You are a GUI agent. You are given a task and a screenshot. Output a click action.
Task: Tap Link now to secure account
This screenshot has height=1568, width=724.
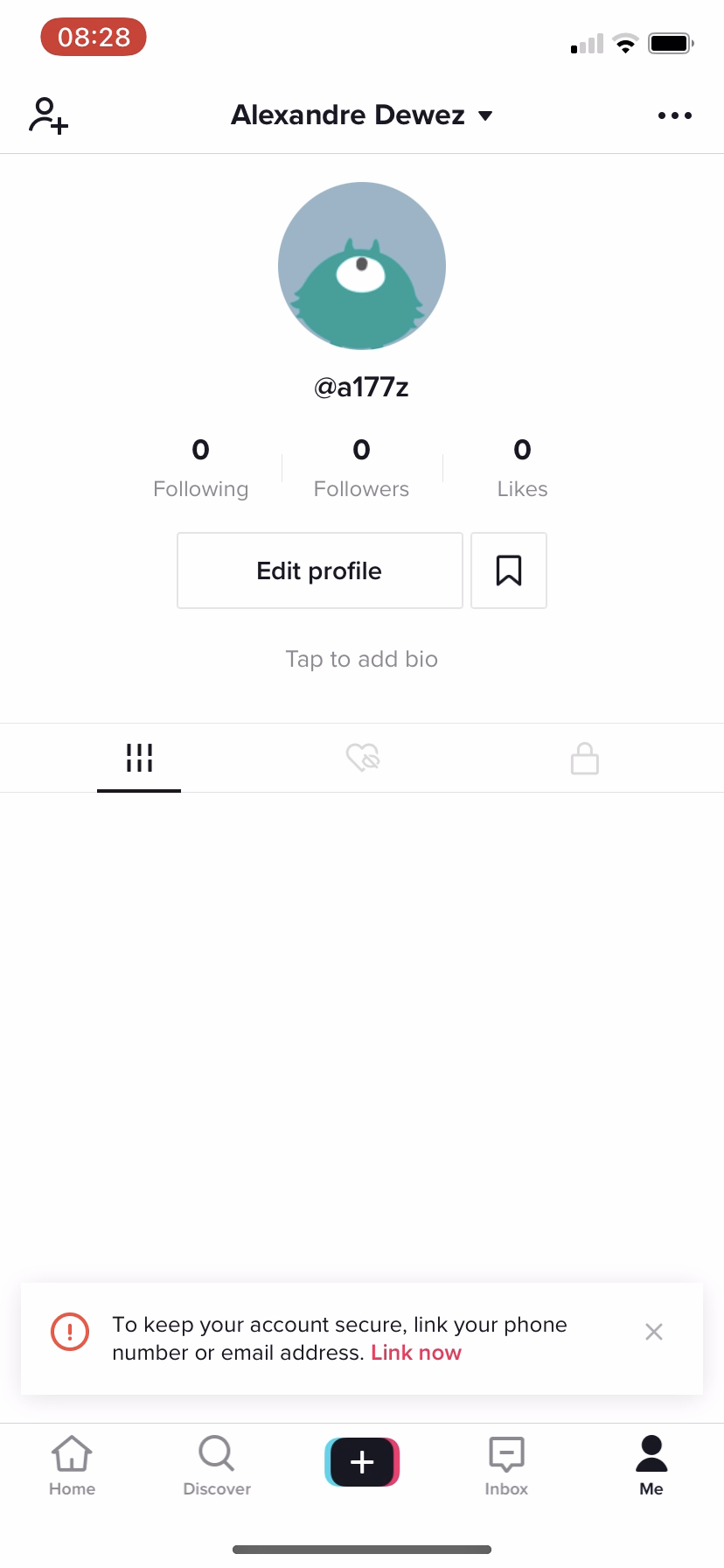tap(415, 1352)
